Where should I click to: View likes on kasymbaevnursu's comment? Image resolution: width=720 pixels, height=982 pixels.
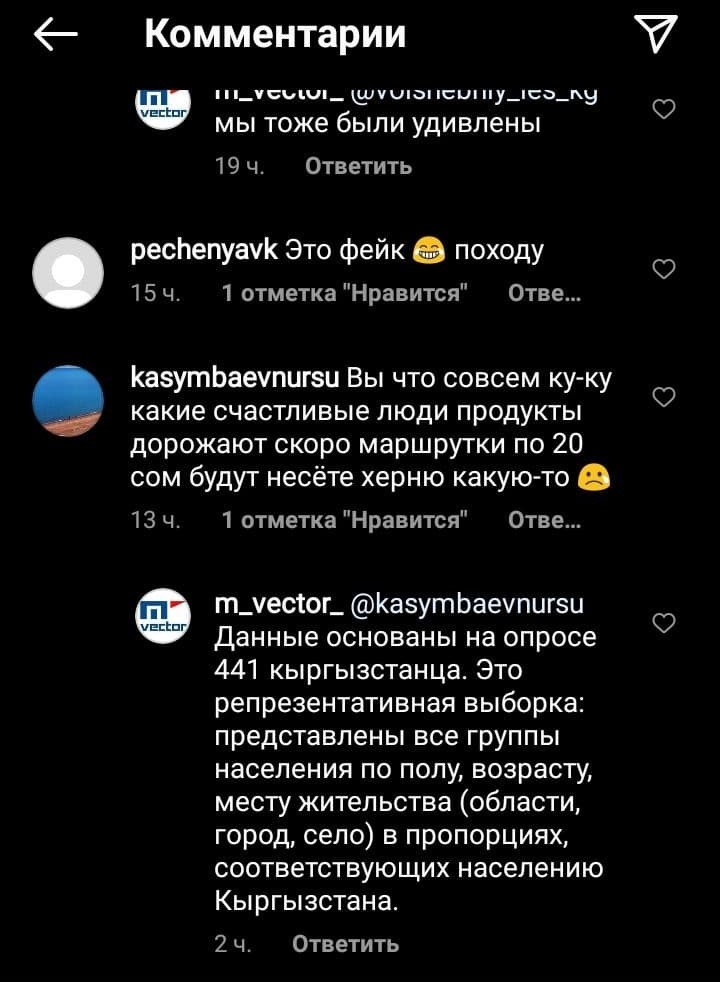coord(347,520)
